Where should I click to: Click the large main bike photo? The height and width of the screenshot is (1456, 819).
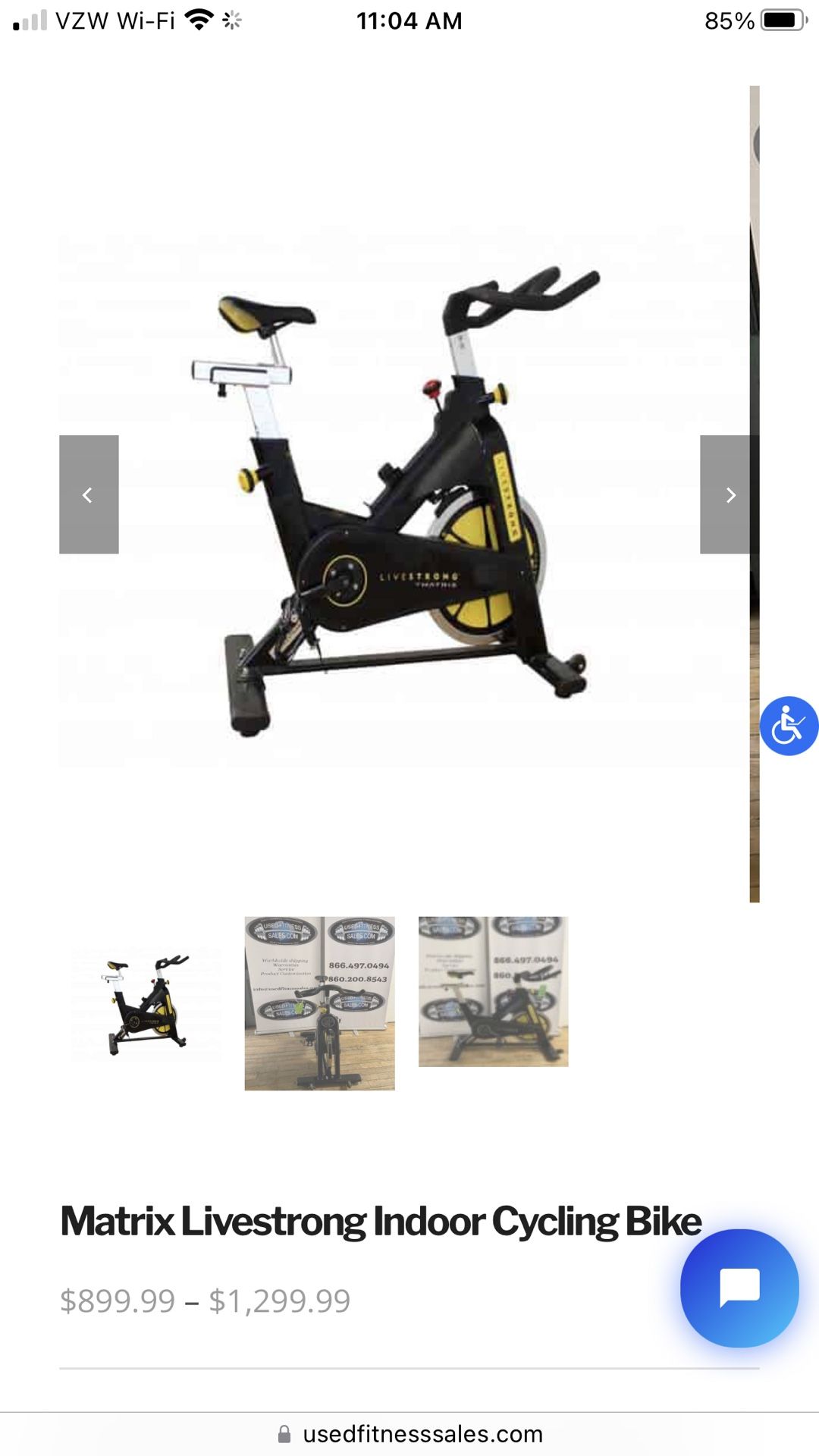(394, 493)
